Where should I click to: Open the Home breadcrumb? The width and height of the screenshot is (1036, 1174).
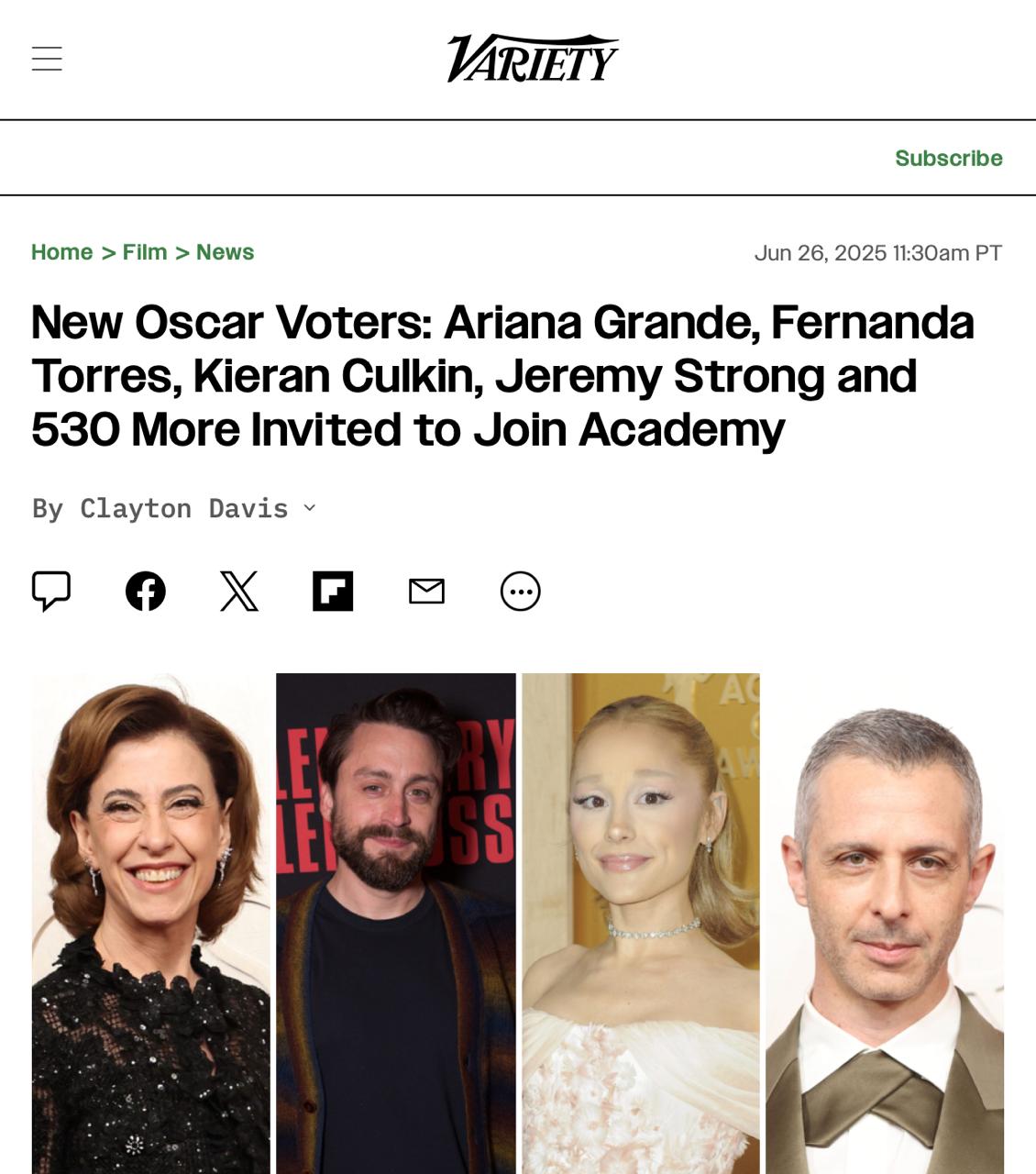tap(61, 252)
